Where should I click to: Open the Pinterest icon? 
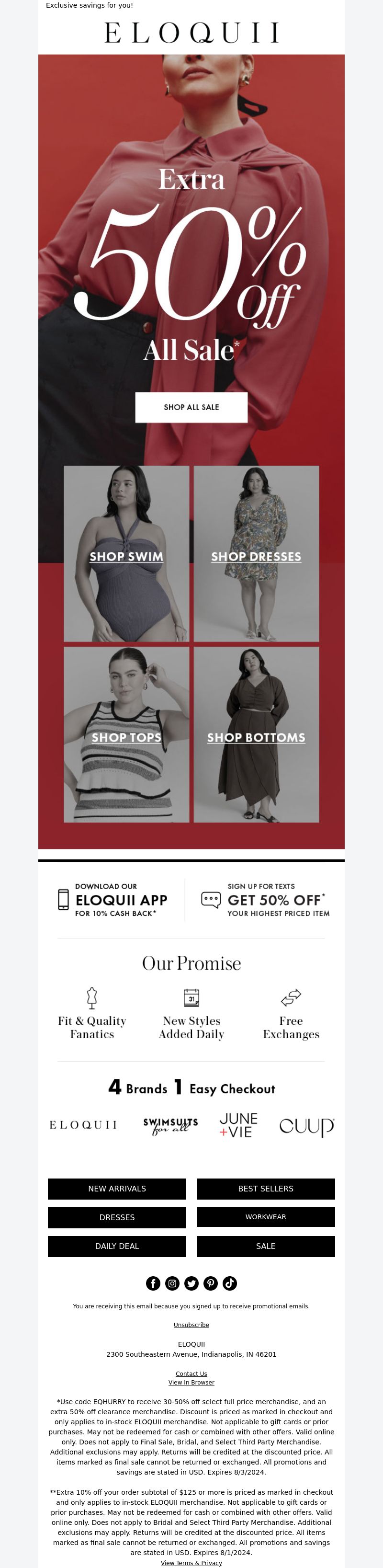click(x=210, y=1283)
